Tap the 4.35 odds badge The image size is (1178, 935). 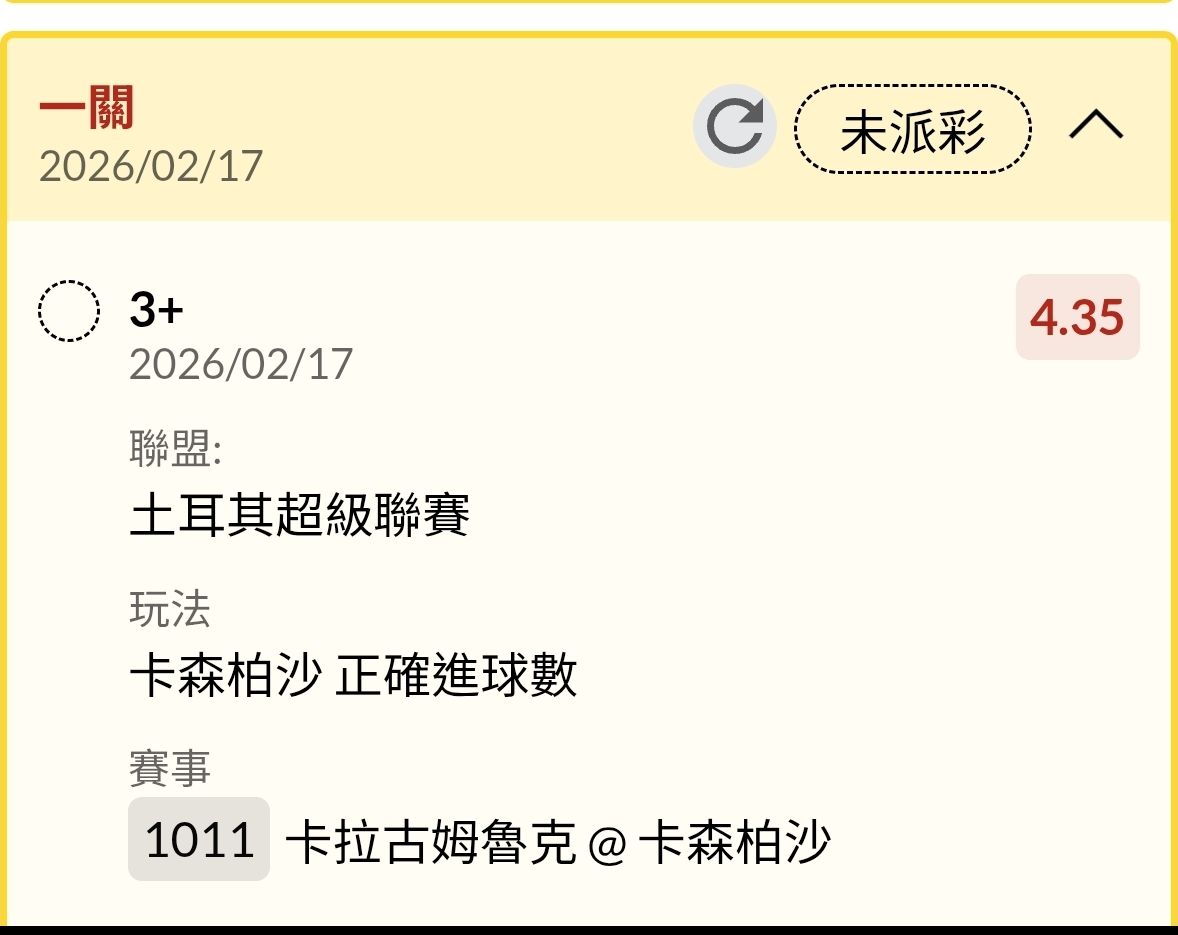click(x=1077, y=317)
